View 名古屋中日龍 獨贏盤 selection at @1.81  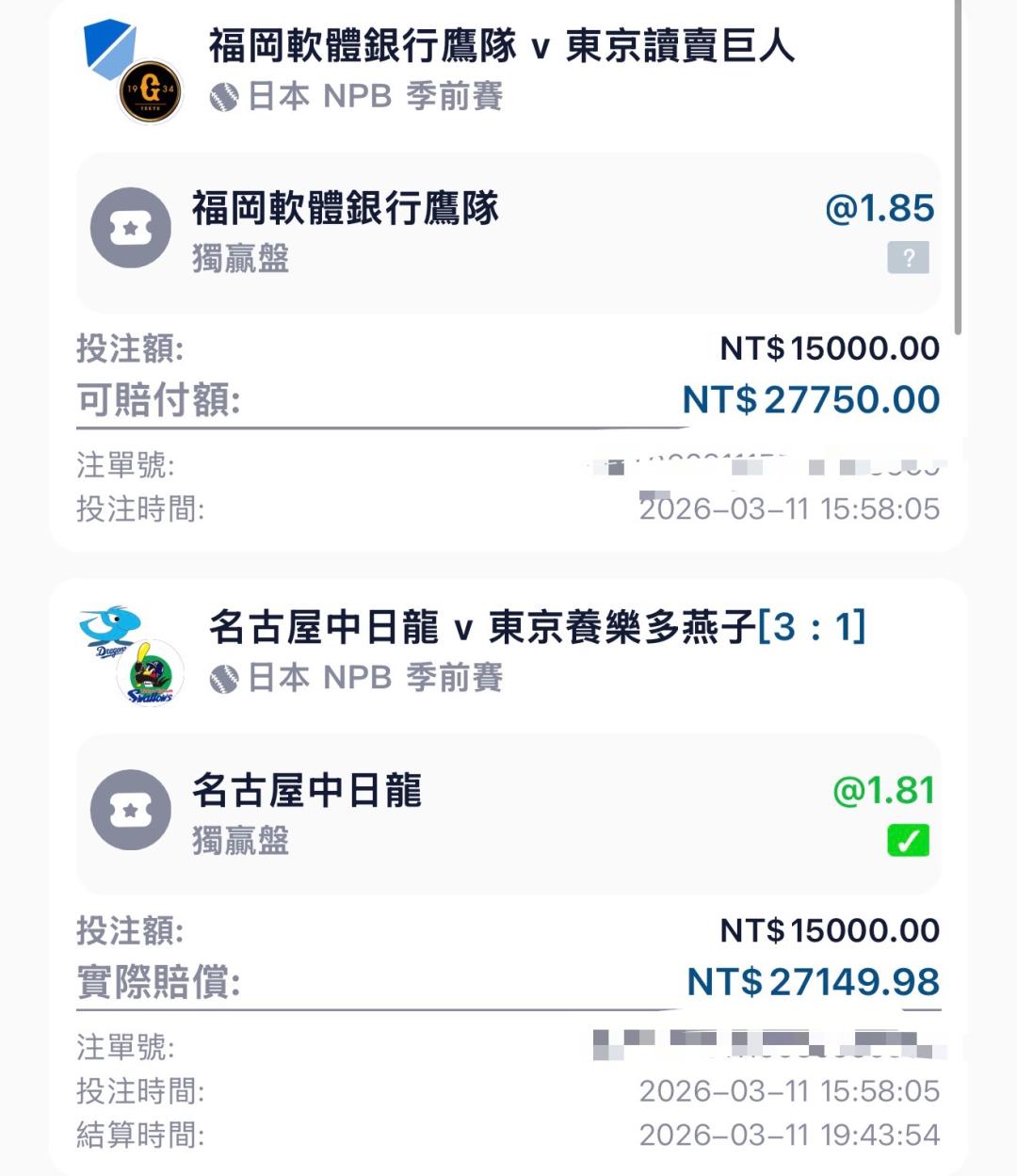point(508,814)
